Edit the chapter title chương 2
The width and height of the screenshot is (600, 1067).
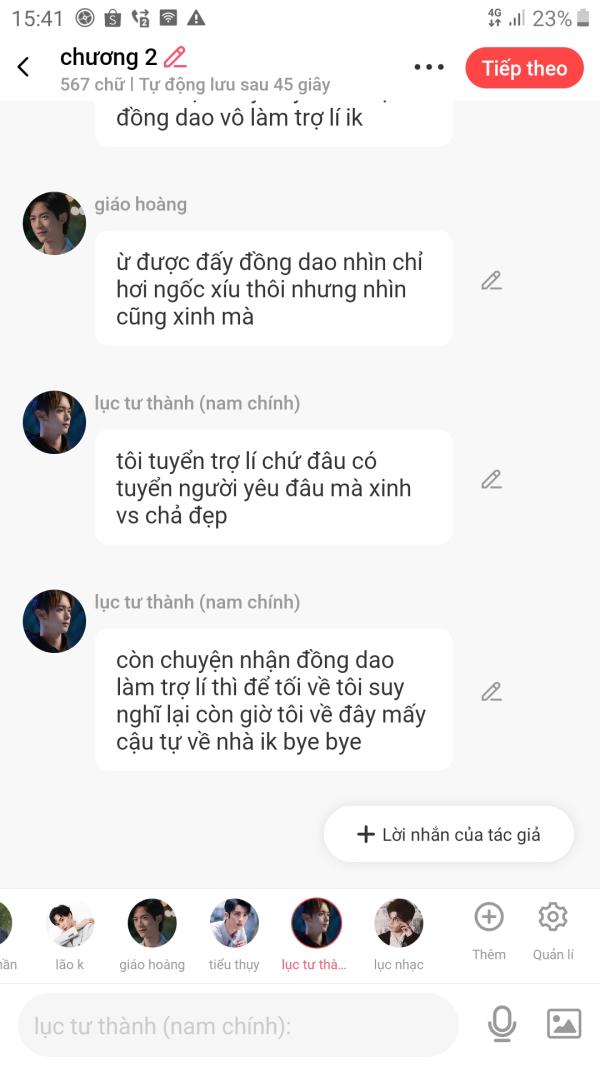point(175,57)
